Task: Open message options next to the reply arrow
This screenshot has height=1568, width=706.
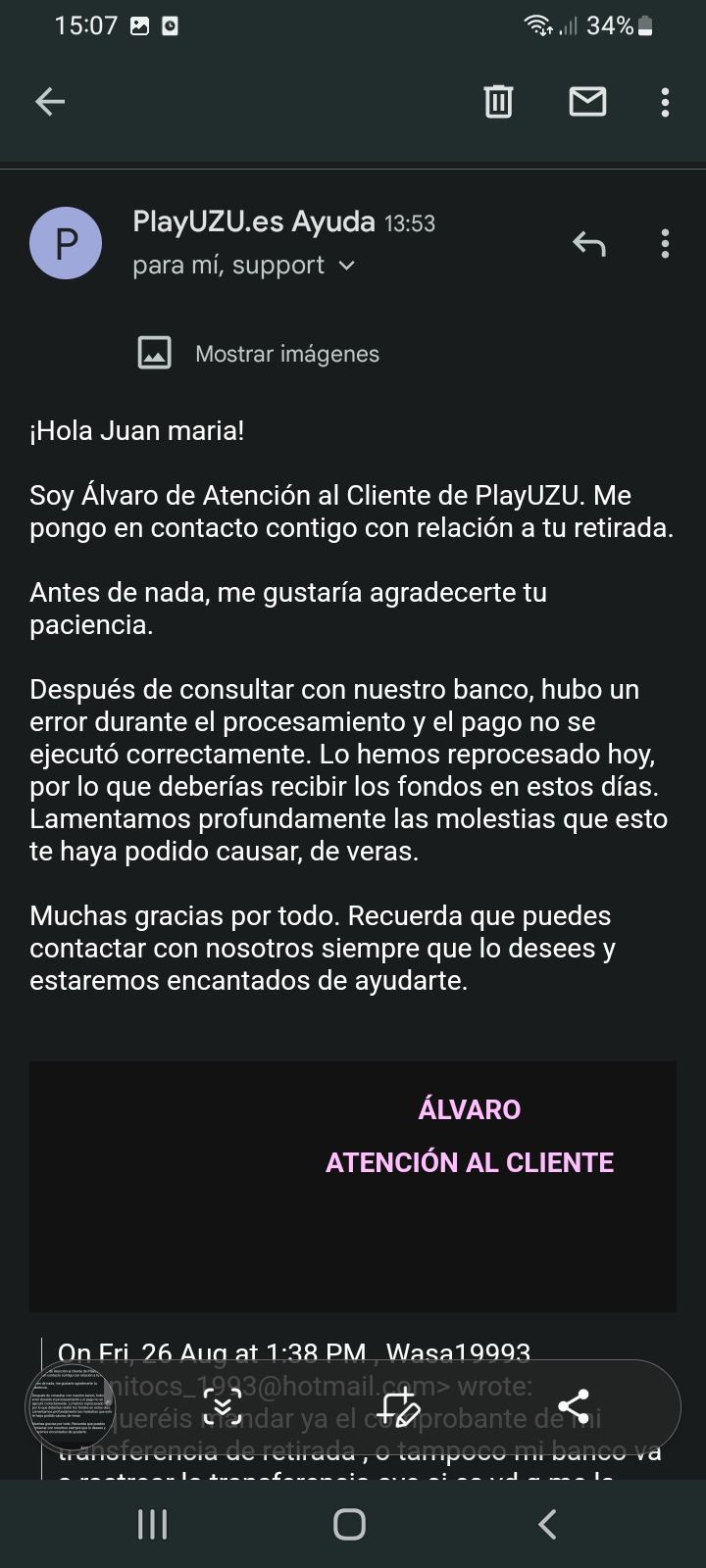Action: tap(665, 243)
